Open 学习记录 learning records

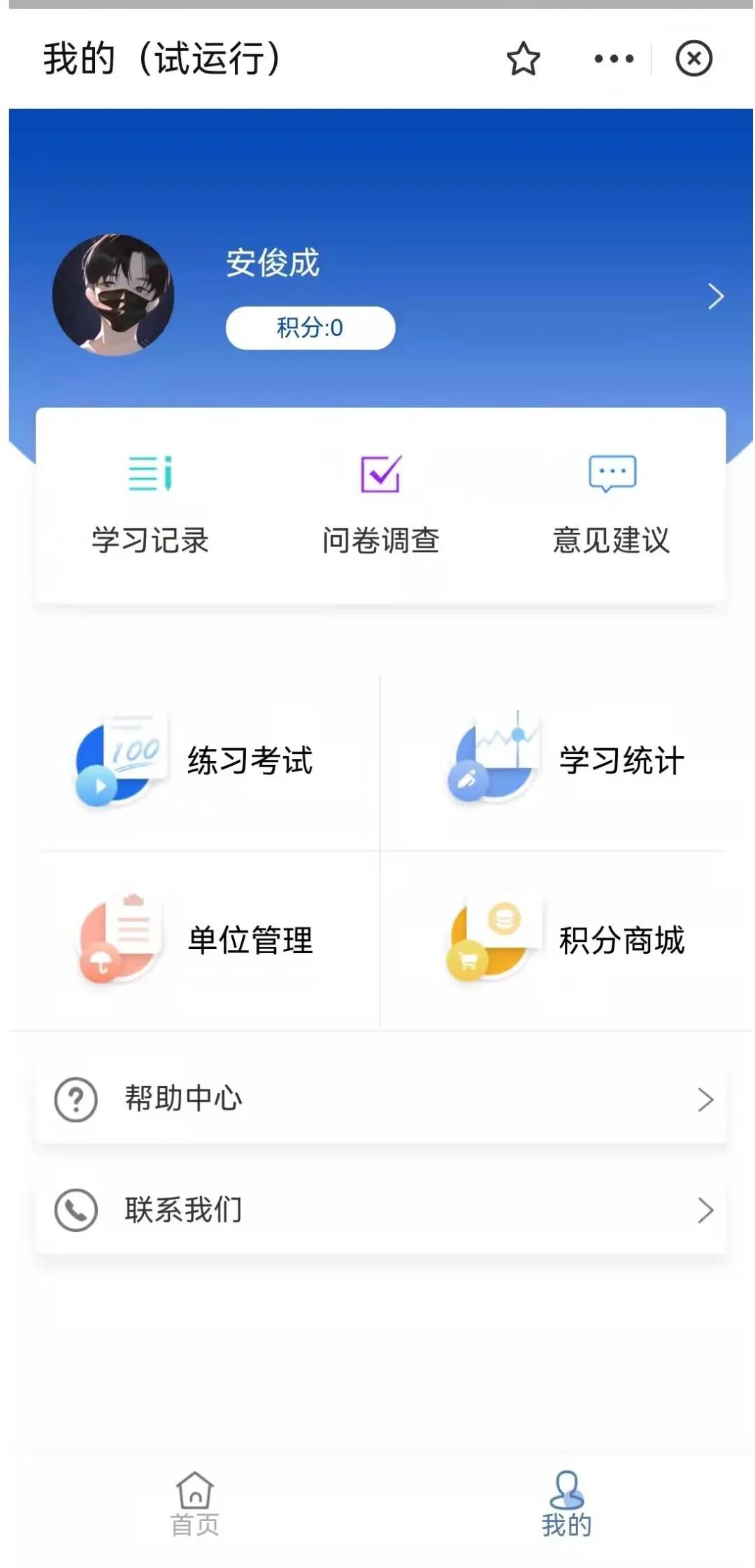point(150,503)
